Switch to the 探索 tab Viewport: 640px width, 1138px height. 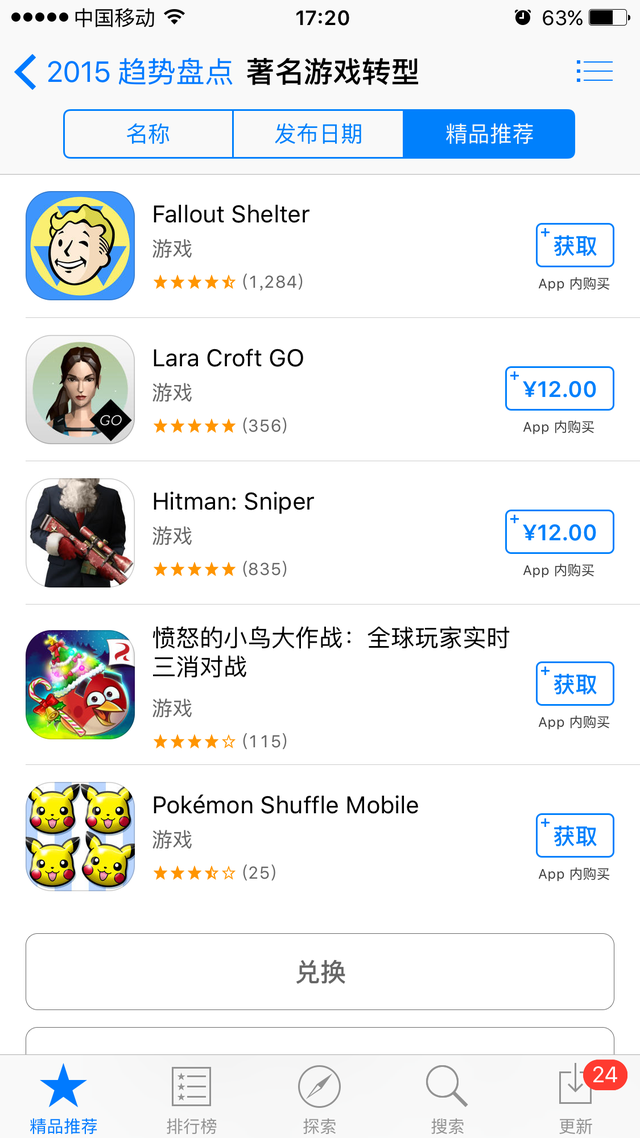(x=319, y=1096)
